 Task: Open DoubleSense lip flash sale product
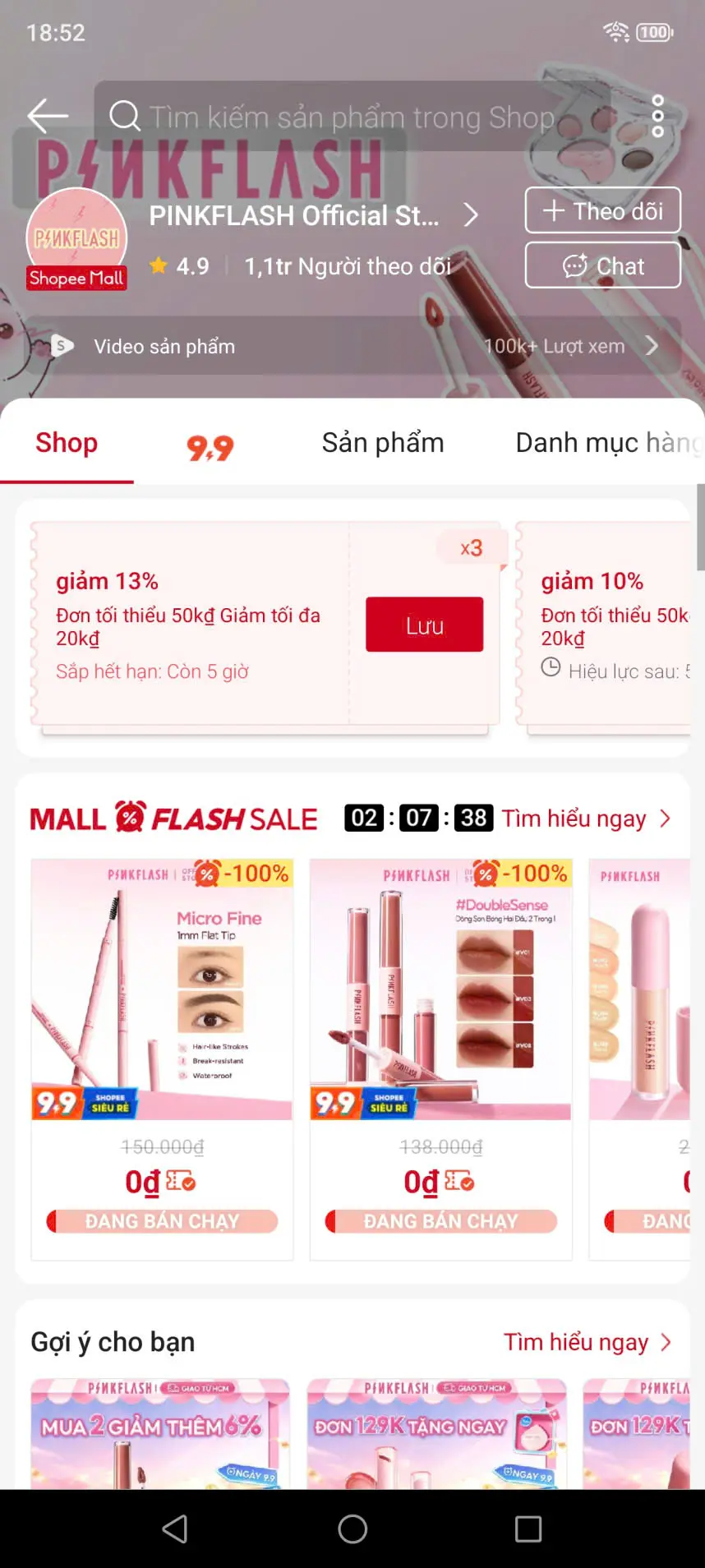[x=440, y=1059]
